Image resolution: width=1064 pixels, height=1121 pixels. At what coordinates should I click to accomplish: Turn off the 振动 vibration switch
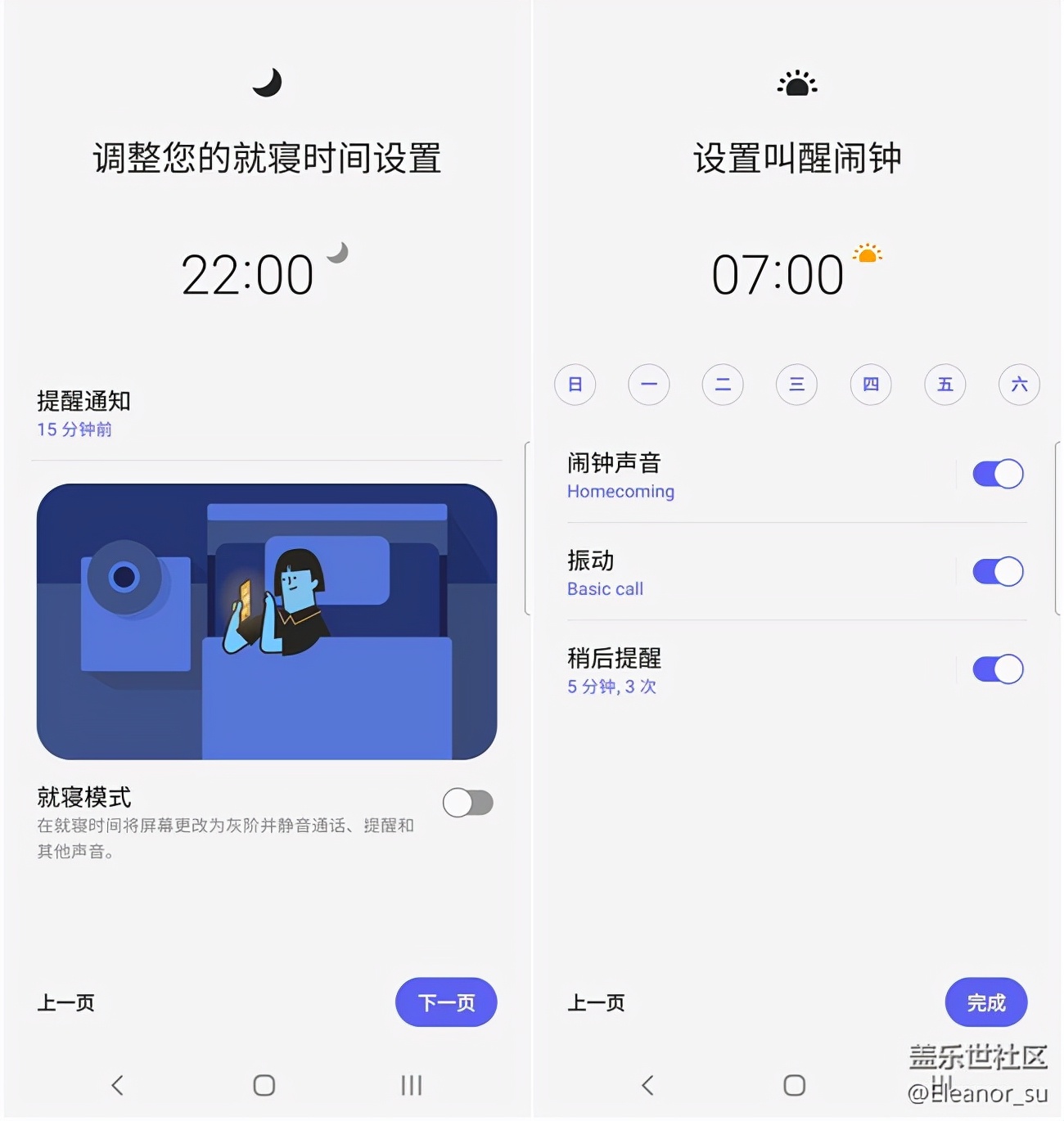pyautogui.click(x=995, y=571)
